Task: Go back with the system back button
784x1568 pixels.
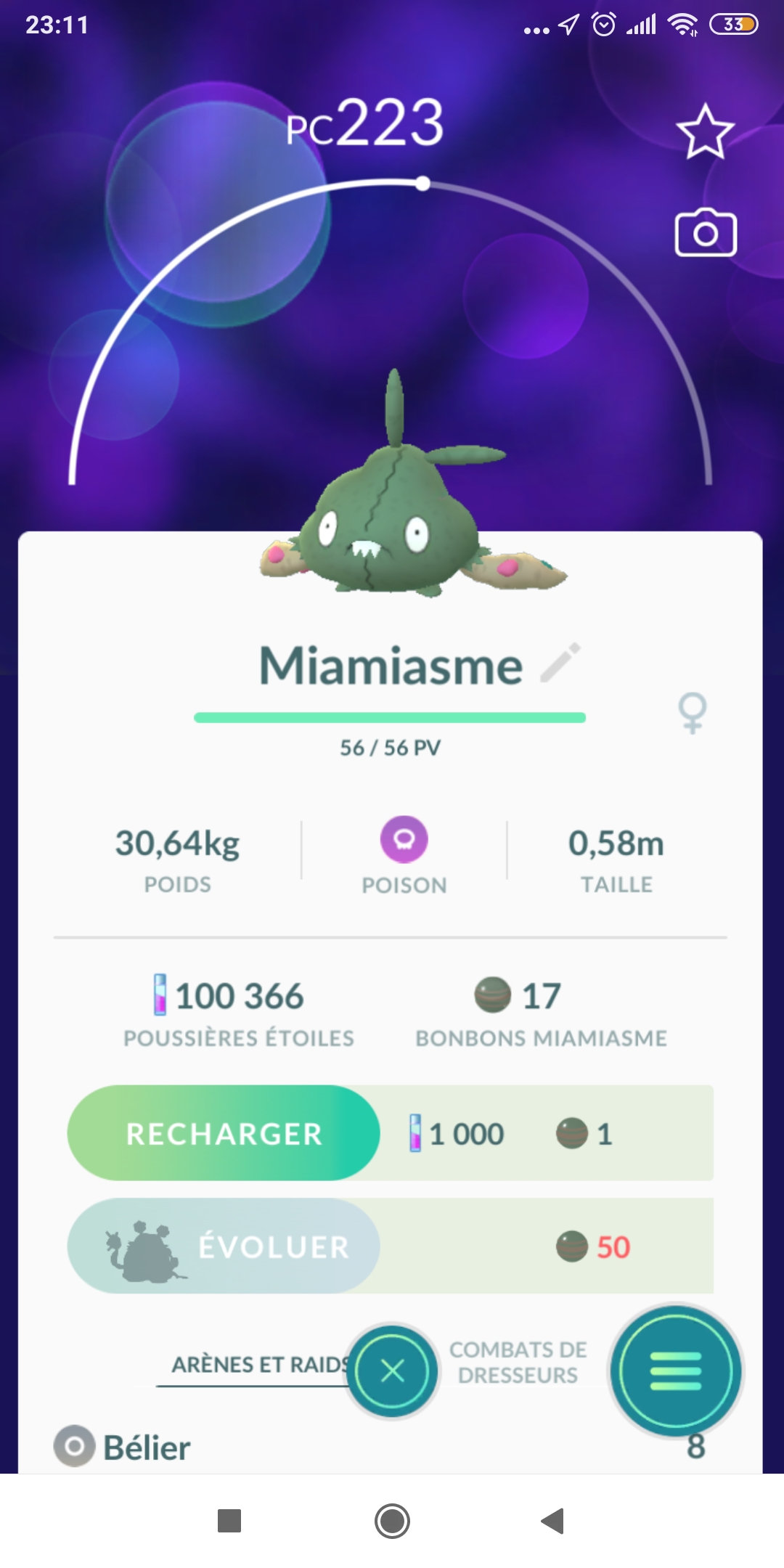Action: (553, 1521)
